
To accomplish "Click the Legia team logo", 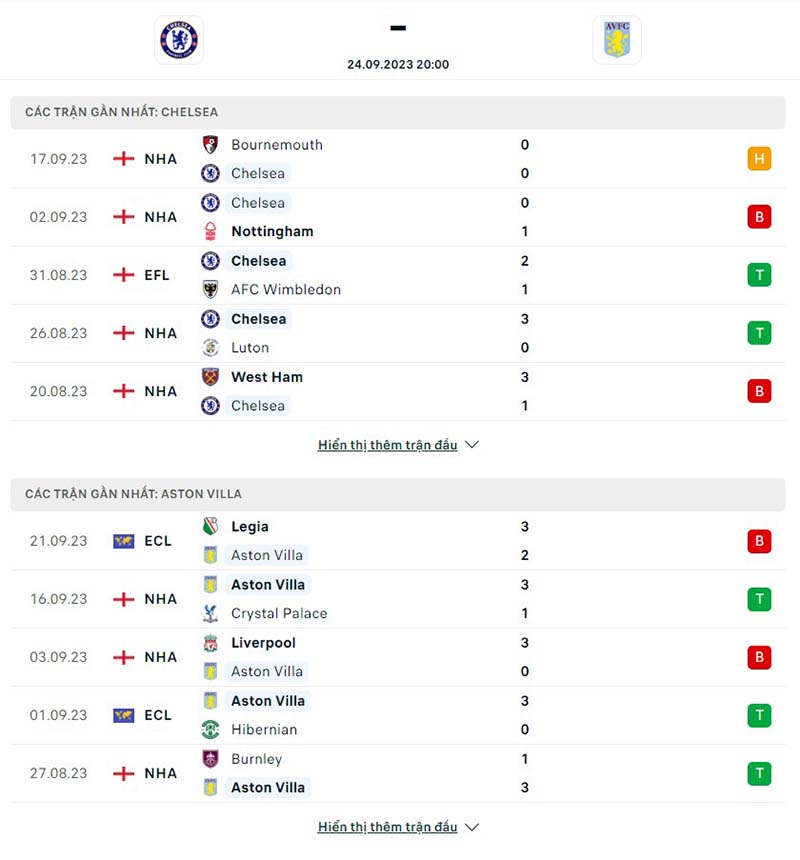I will tap(211, 526).
